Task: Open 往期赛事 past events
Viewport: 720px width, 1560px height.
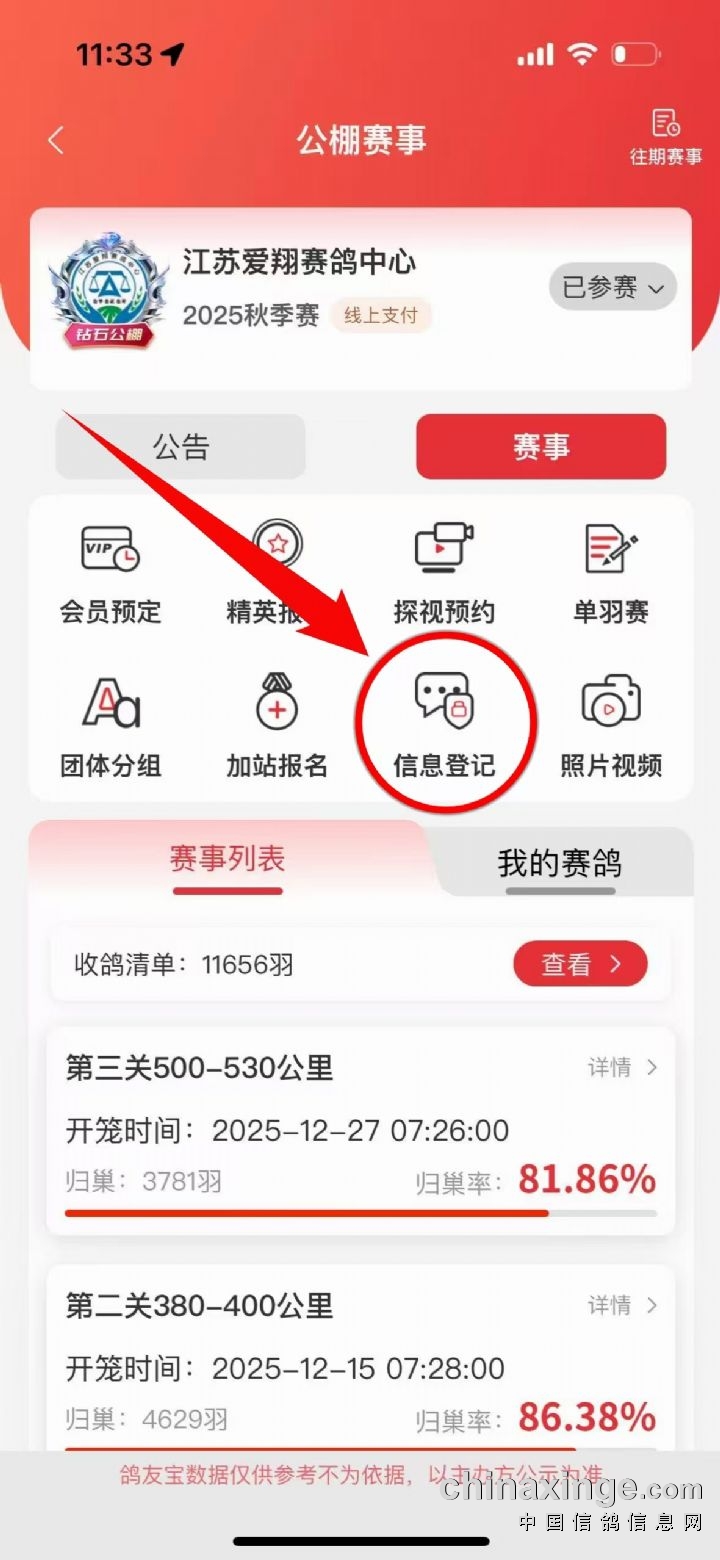Action: (x=665, y=138)
